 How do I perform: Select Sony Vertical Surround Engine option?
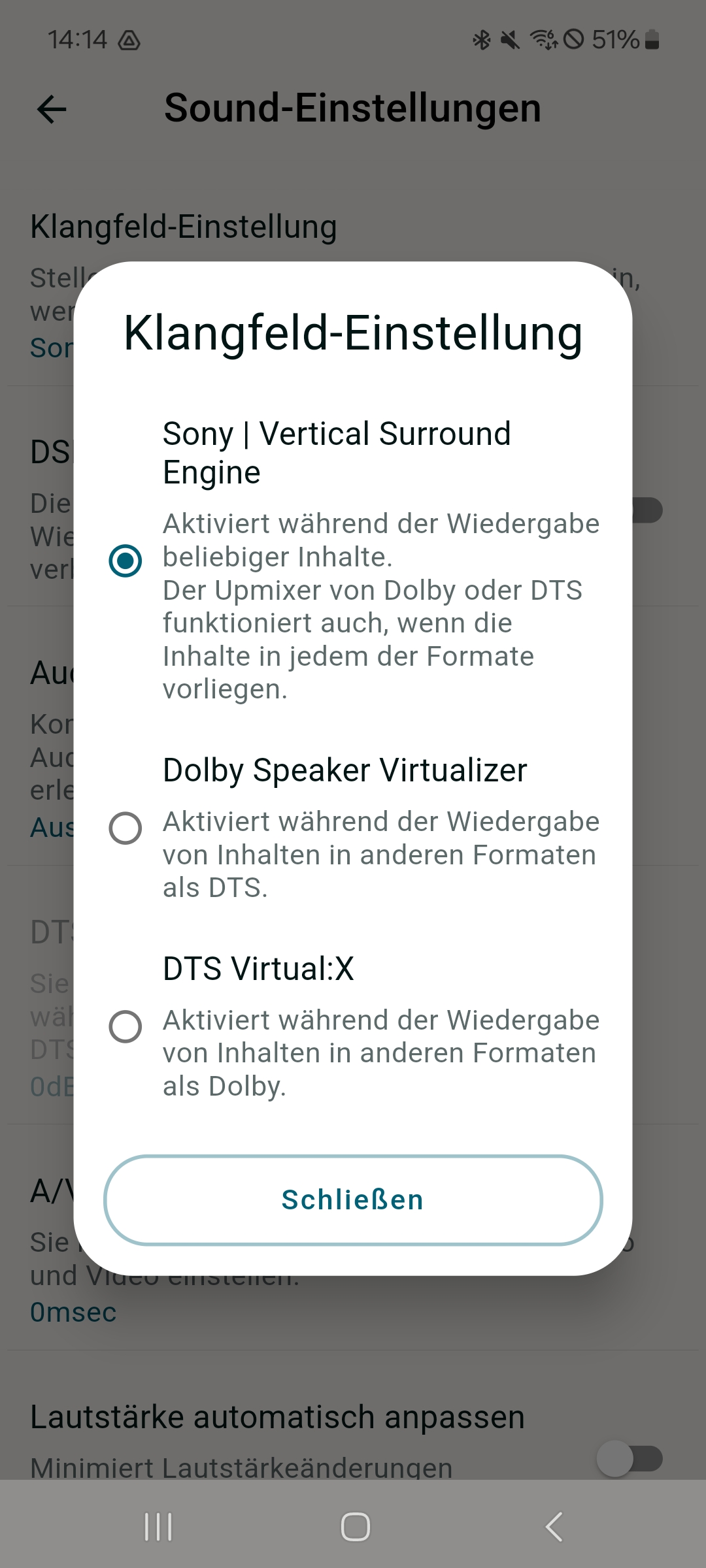(126, 561)
